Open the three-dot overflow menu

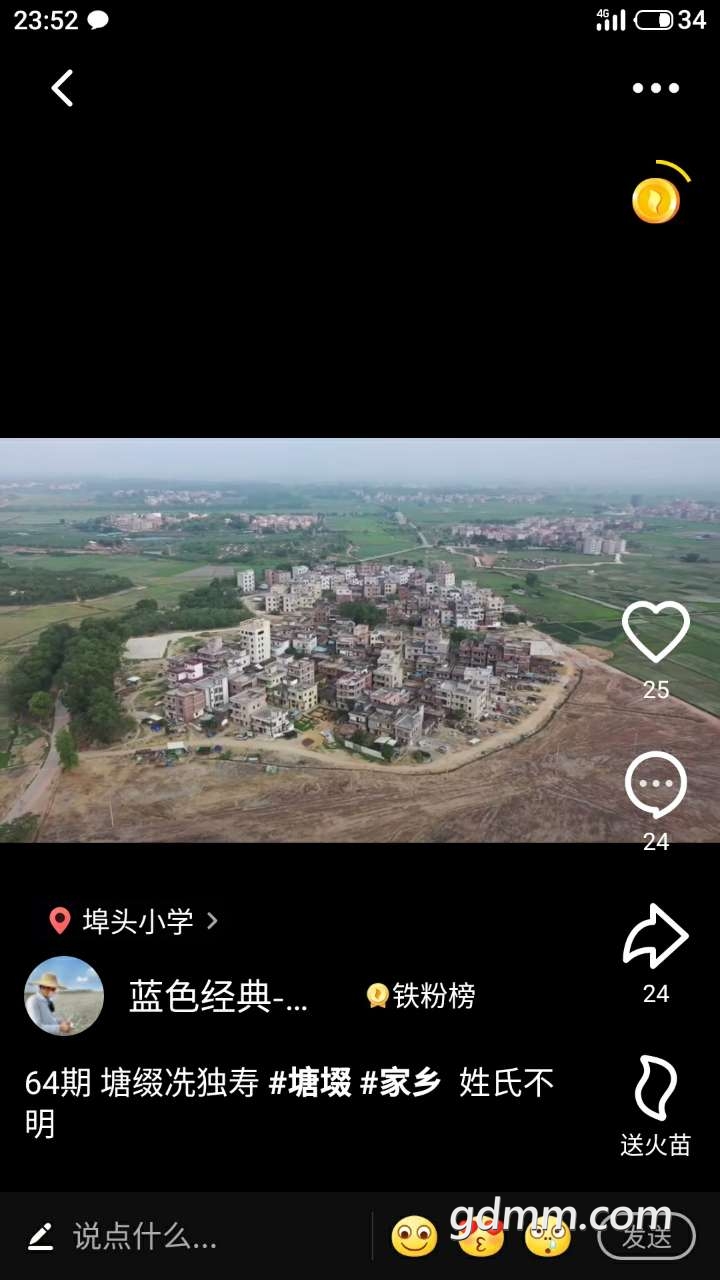click(x=655, y=88)
